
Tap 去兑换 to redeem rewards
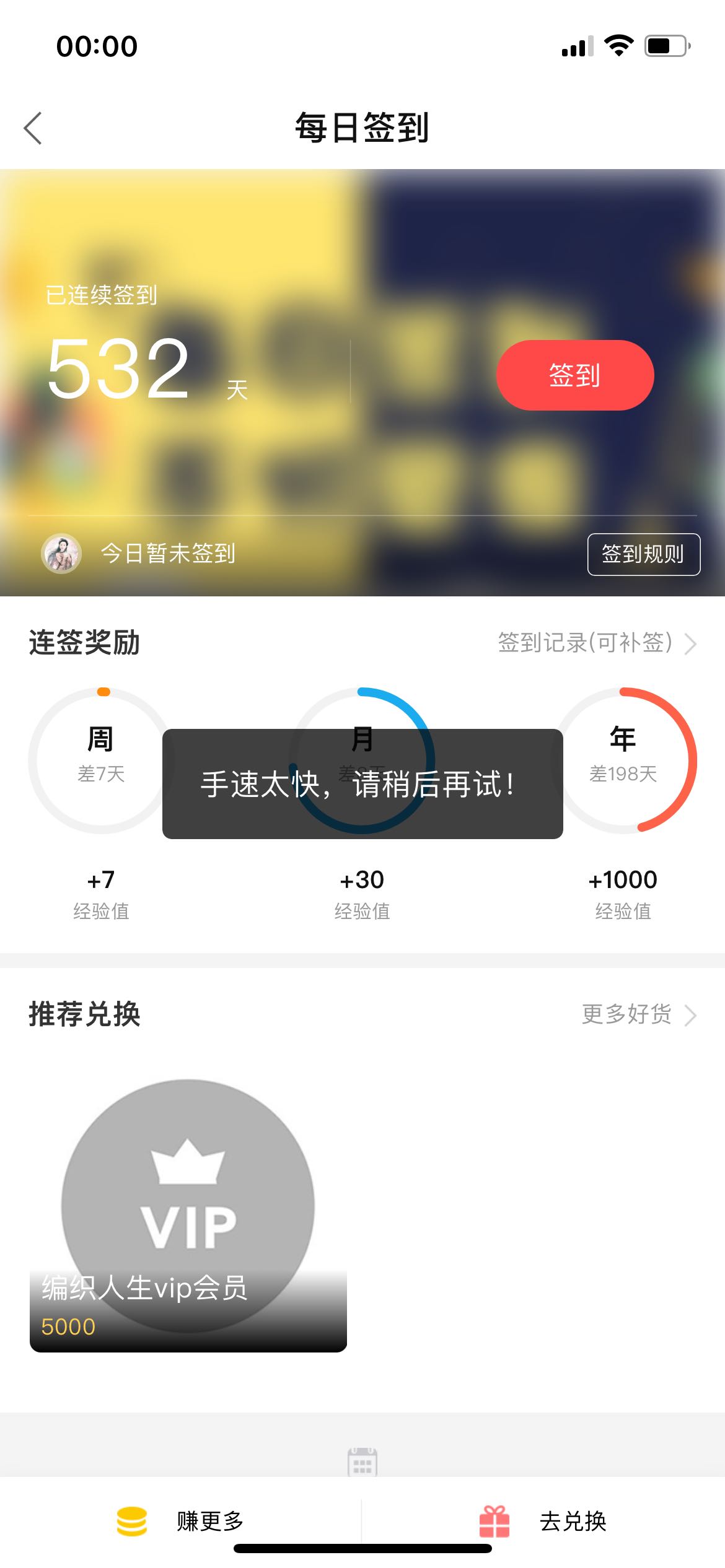point(543,1521)
